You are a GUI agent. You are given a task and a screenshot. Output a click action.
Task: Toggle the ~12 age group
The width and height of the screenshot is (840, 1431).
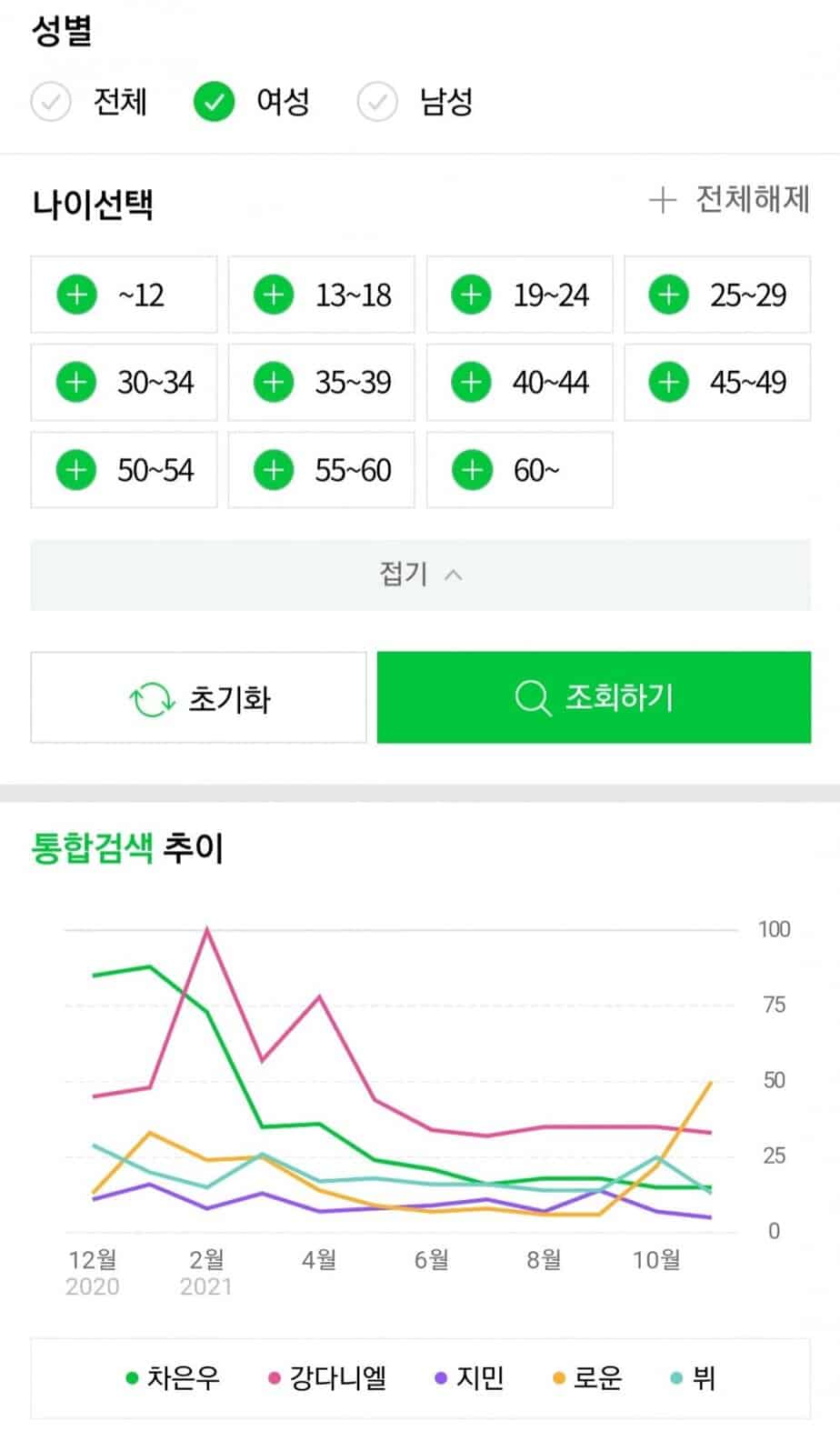(x=124, y=295)
